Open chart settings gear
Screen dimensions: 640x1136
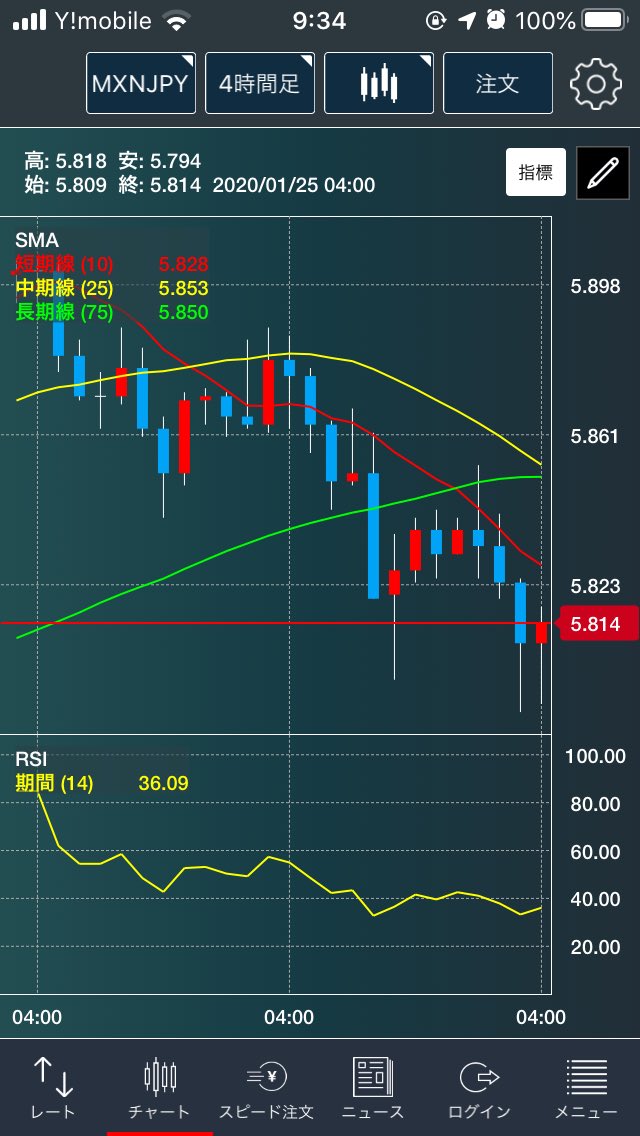click(596, 84)
